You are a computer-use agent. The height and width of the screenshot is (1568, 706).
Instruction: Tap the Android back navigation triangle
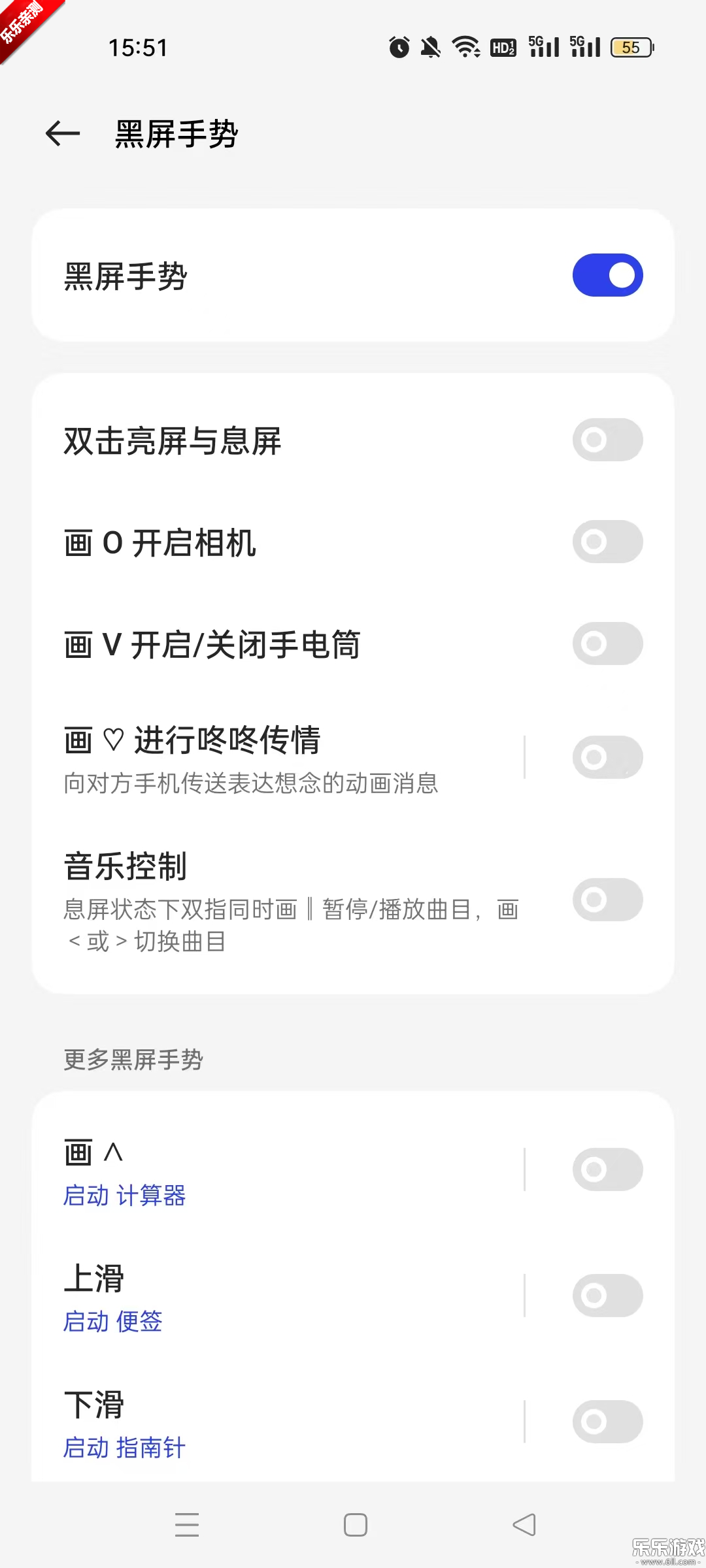523,1524
